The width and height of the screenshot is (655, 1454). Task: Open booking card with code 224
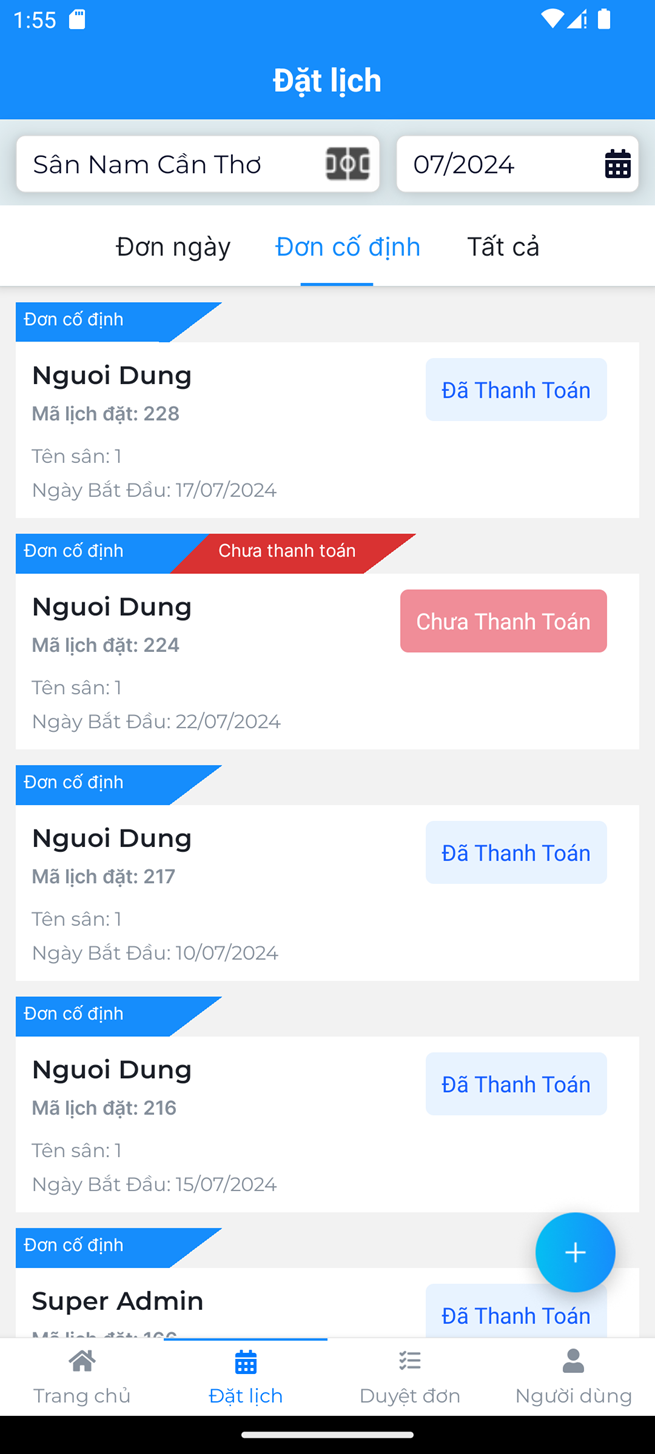pyautogui.click(x=327, y=661)
